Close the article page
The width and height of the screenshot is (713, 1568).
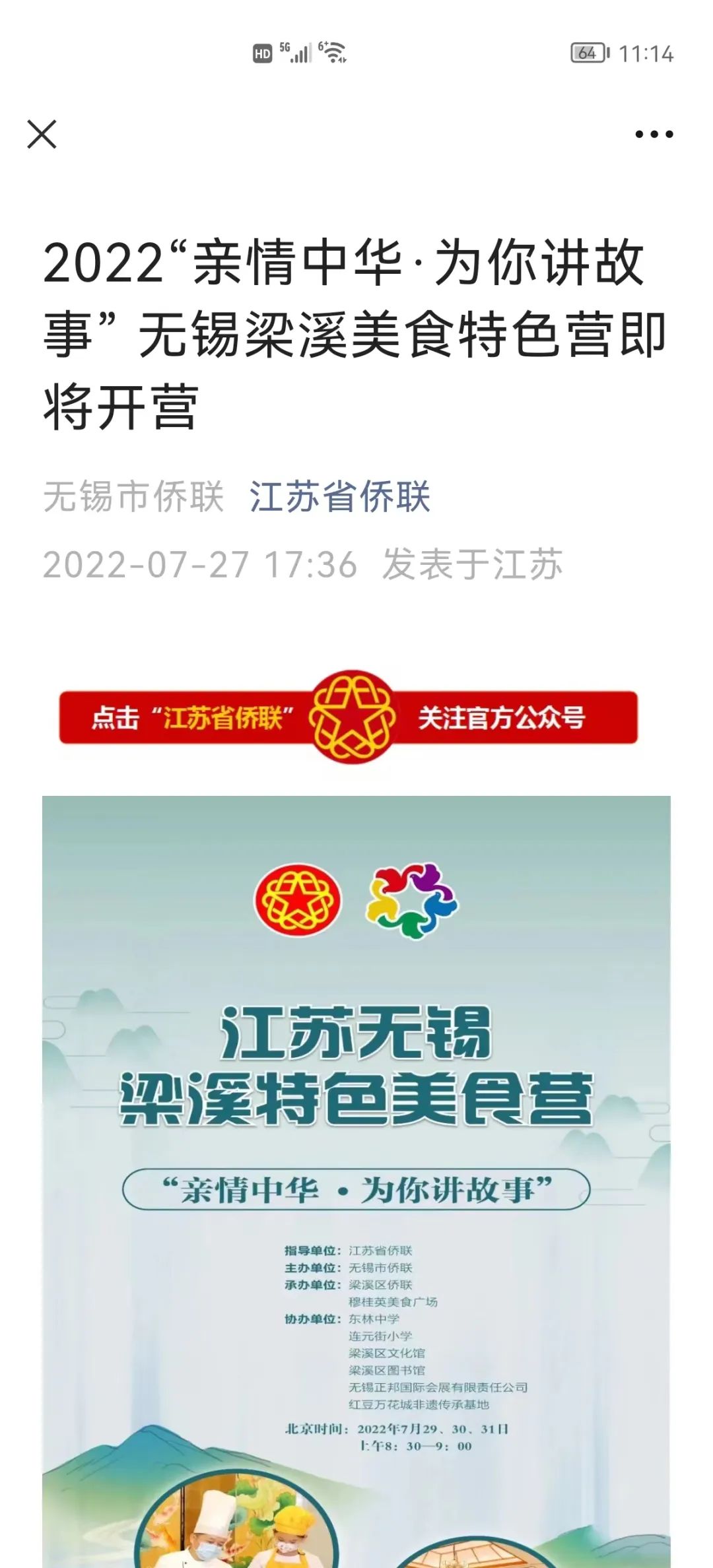click(x=42, y=135)
